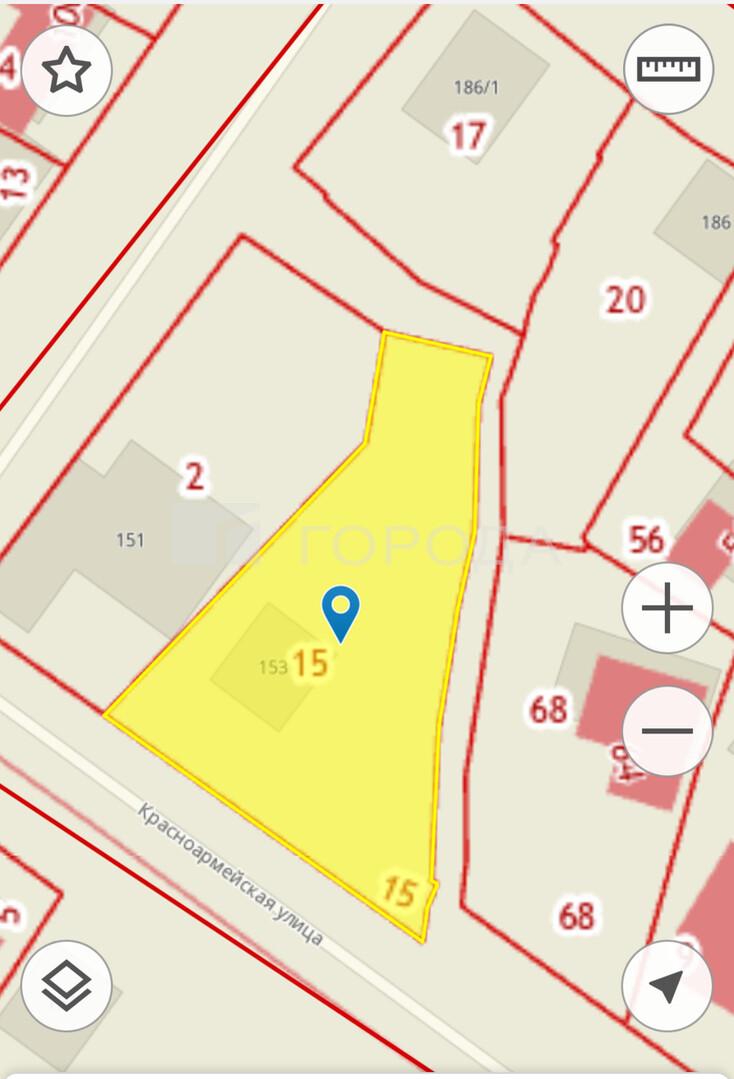This screenshot has height=1079, width=734.
Task: Zoom out with the minus button
Action: click(667, 731)
